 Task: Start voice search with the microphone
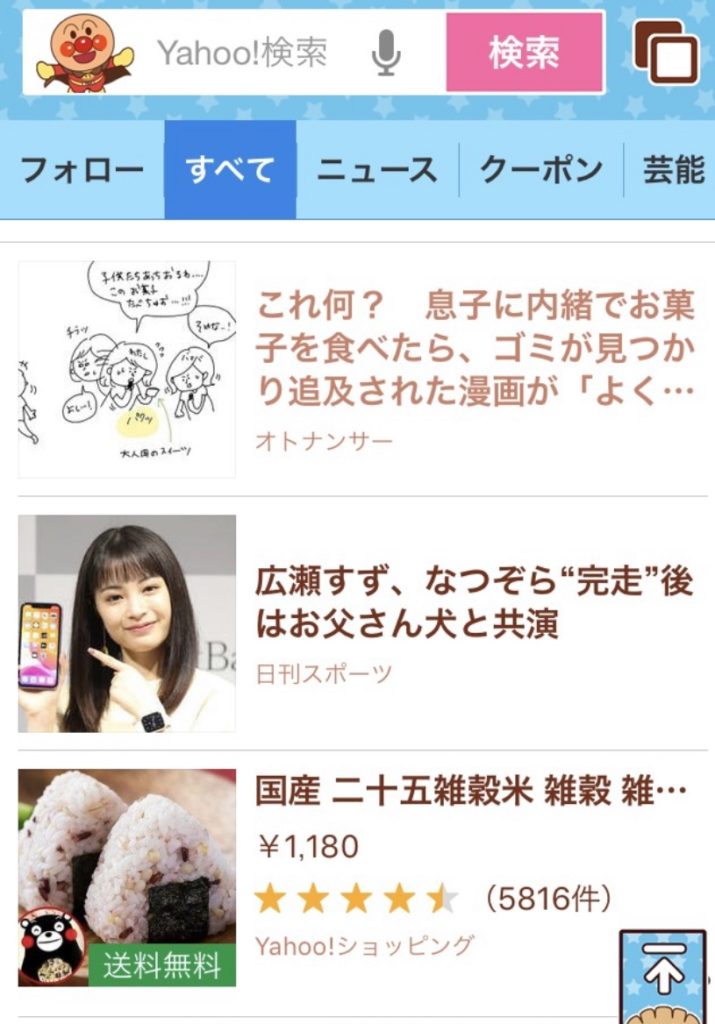point(386,52)
